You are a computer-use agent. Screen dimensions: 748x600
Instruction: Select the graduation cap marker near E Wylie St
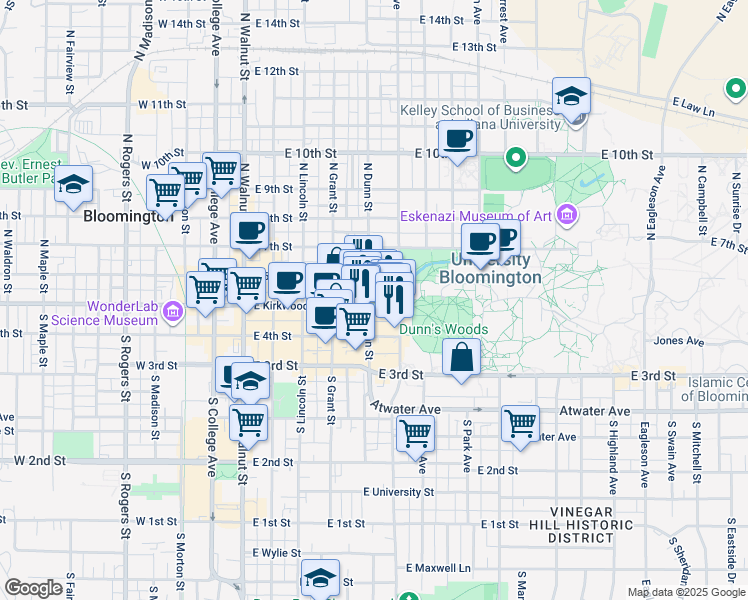(x=321, y=579)
